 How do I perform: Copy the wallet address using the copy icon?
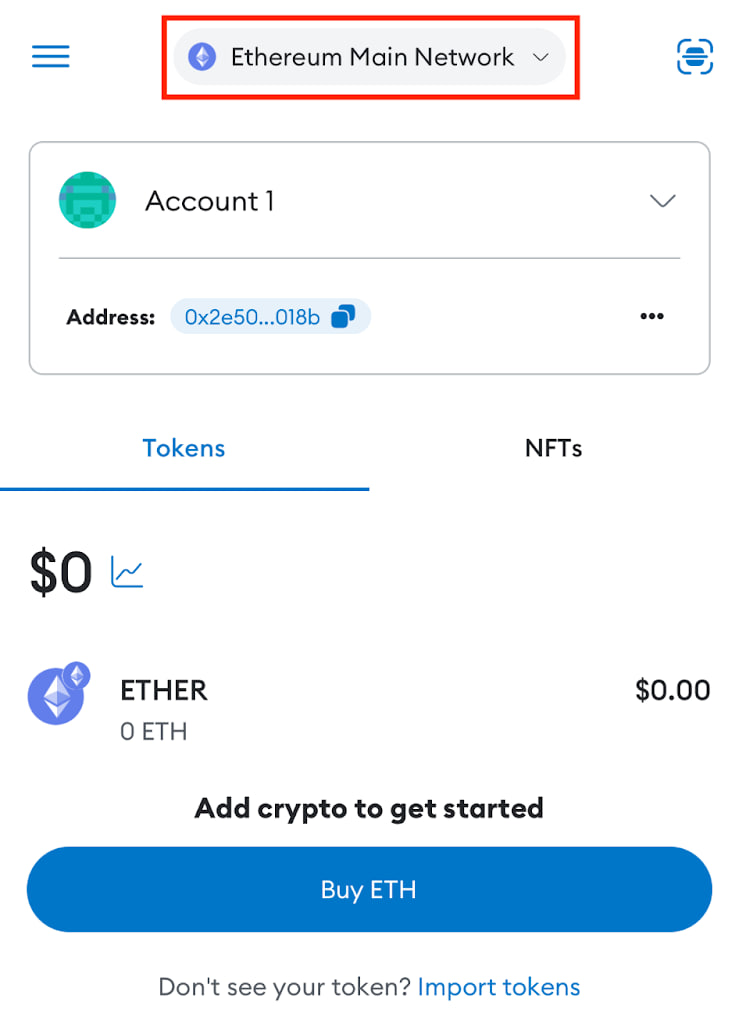pyautogui.click(x=343, y=316)
